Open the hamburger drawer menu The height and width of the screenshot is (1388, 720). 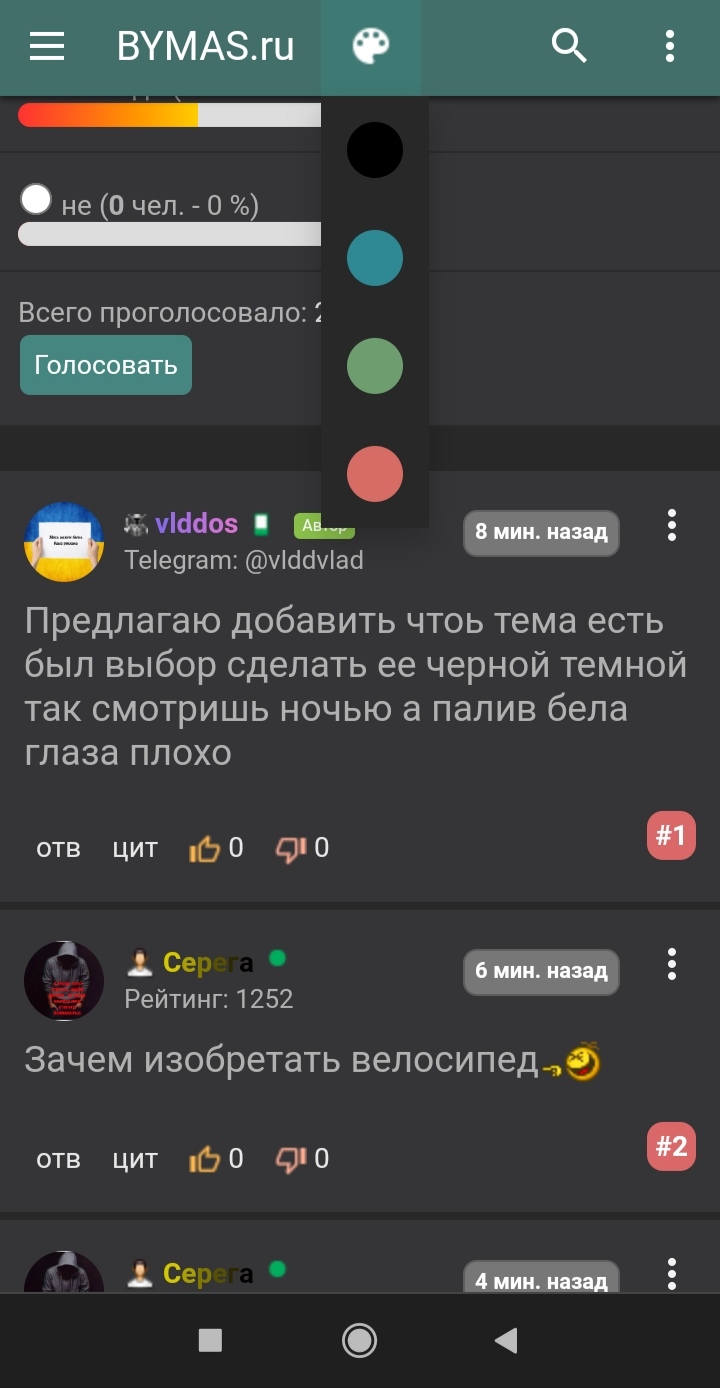47,46
